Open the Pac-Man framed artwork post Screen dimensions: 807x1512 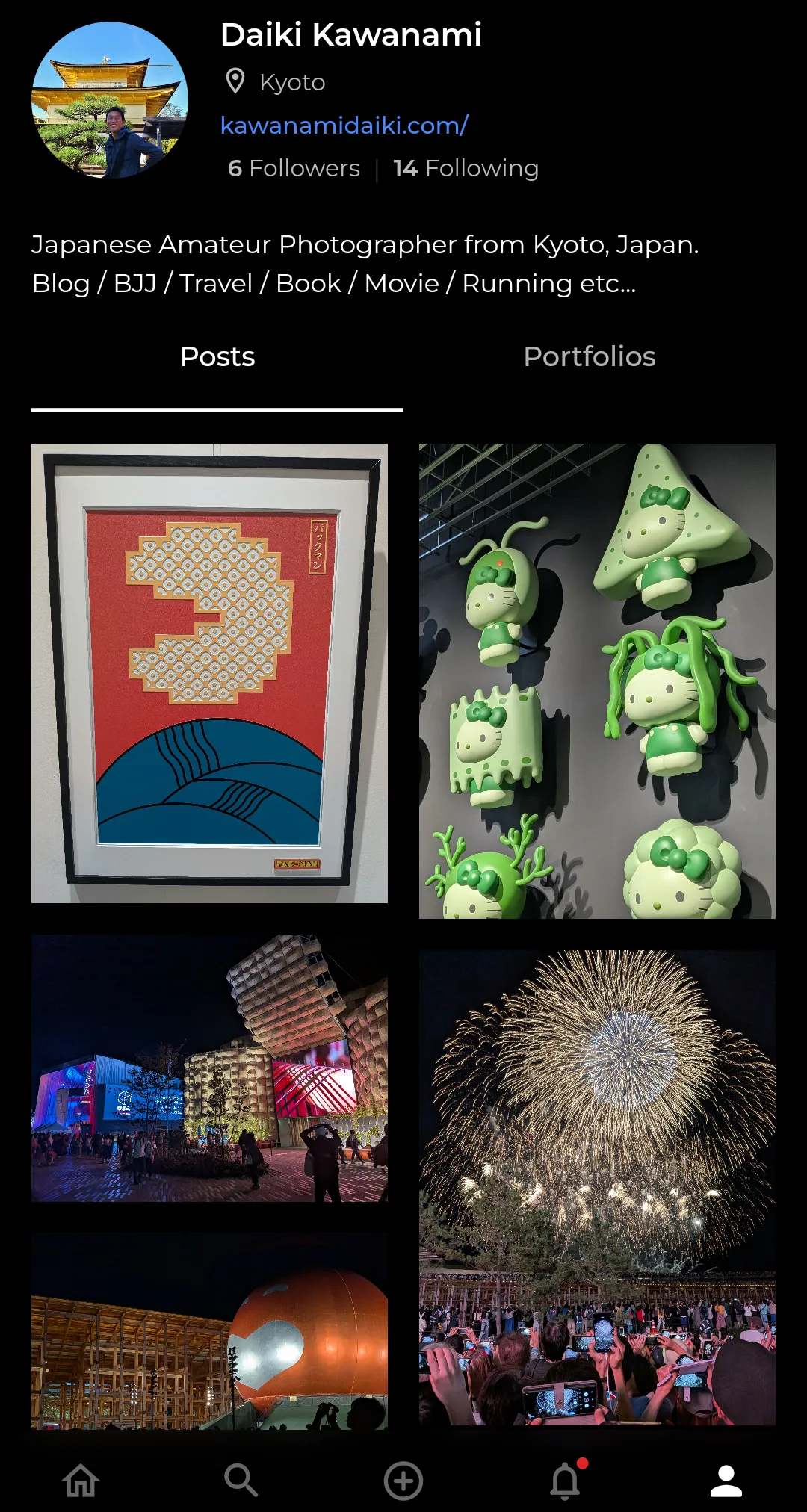coord(209,676)
